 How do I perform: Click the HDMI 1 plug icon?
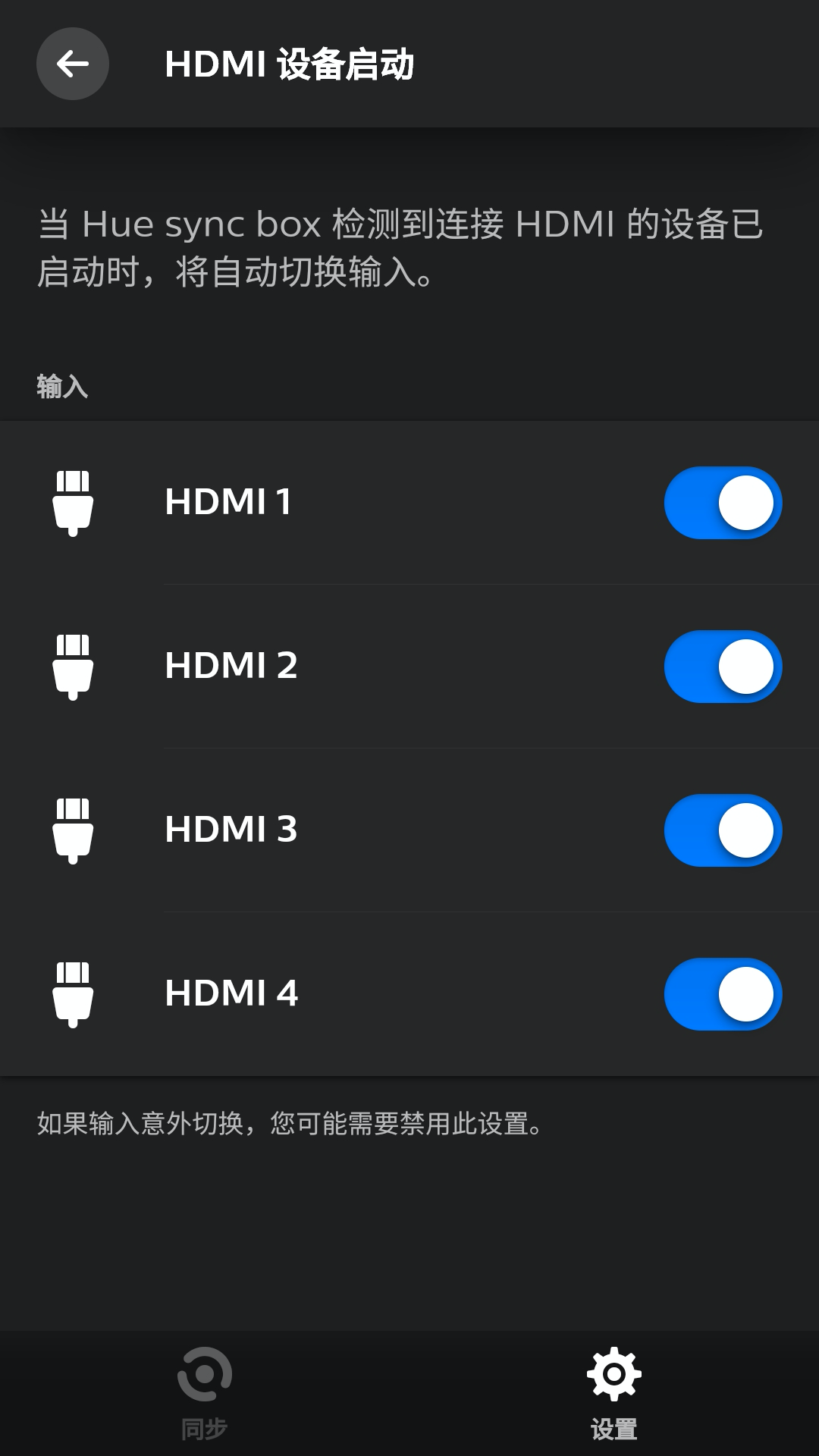73,502
